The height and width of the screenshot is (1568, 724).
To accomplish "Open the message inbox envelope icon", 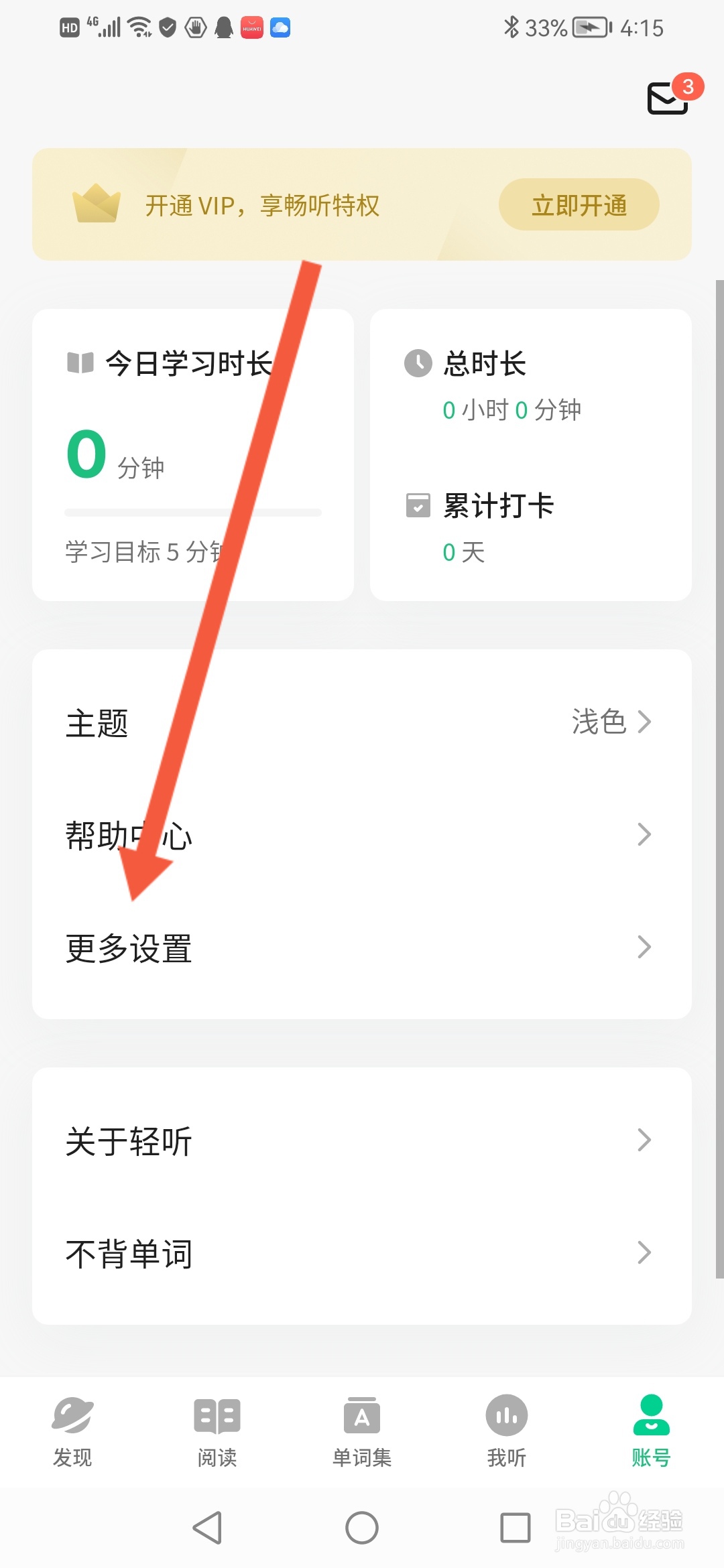I will [x=666, y=99].
